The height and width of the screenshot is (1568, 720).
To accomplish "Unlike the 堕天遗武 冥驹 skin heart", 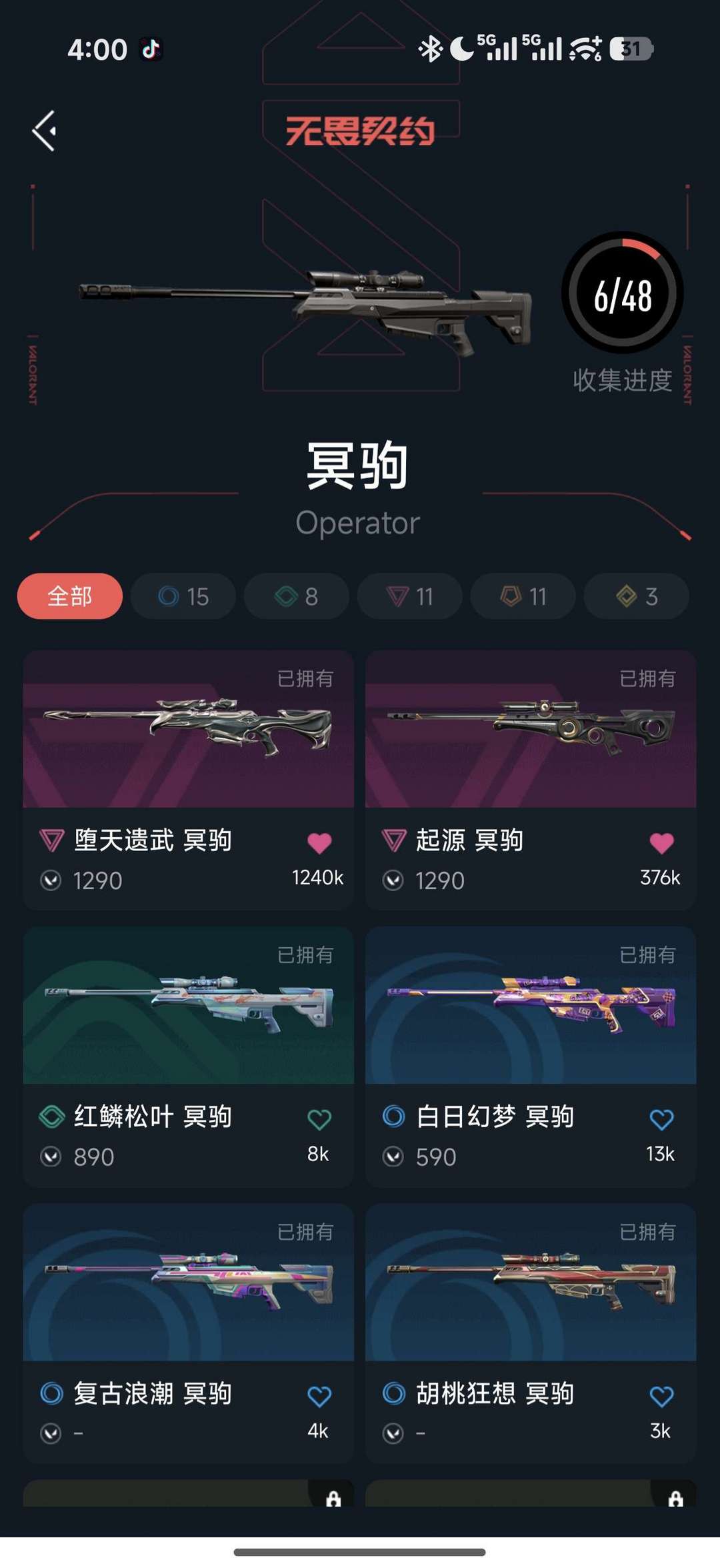I will point(319,843).
